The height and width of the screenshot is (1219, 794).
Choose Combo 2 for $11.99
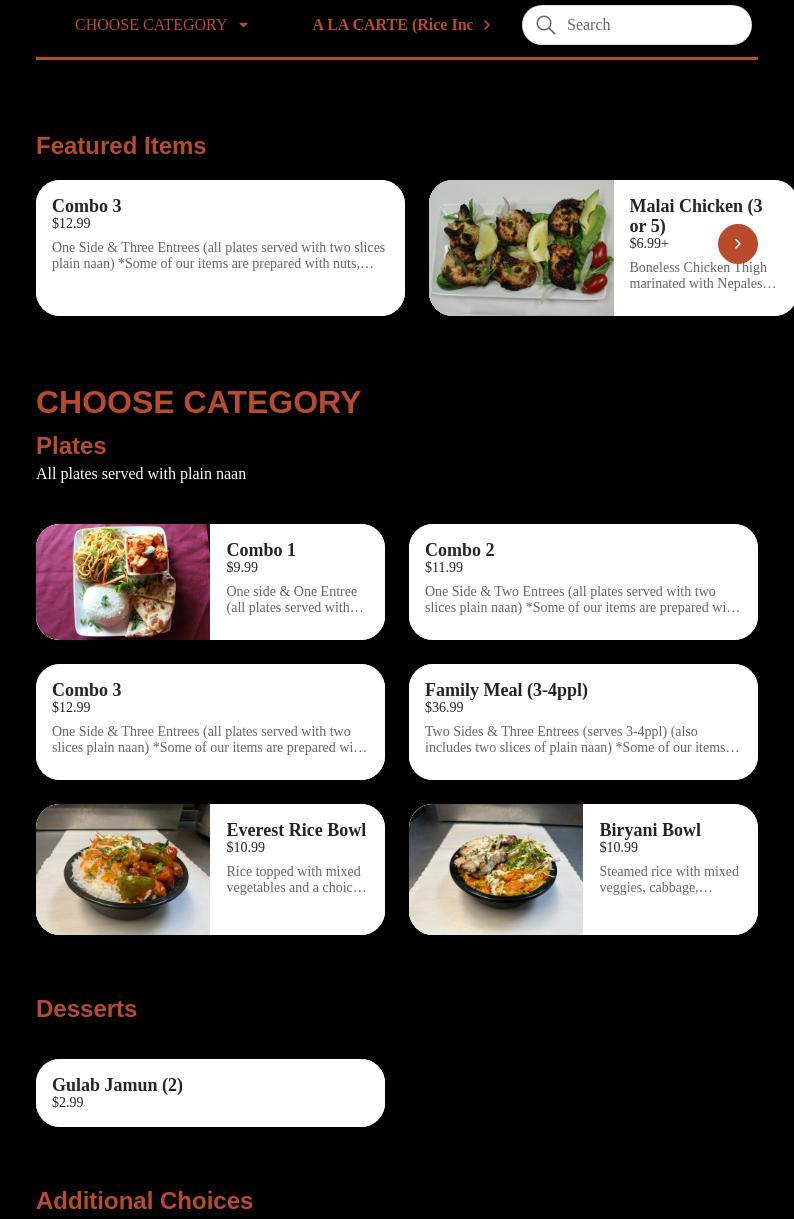coord(583,582)
